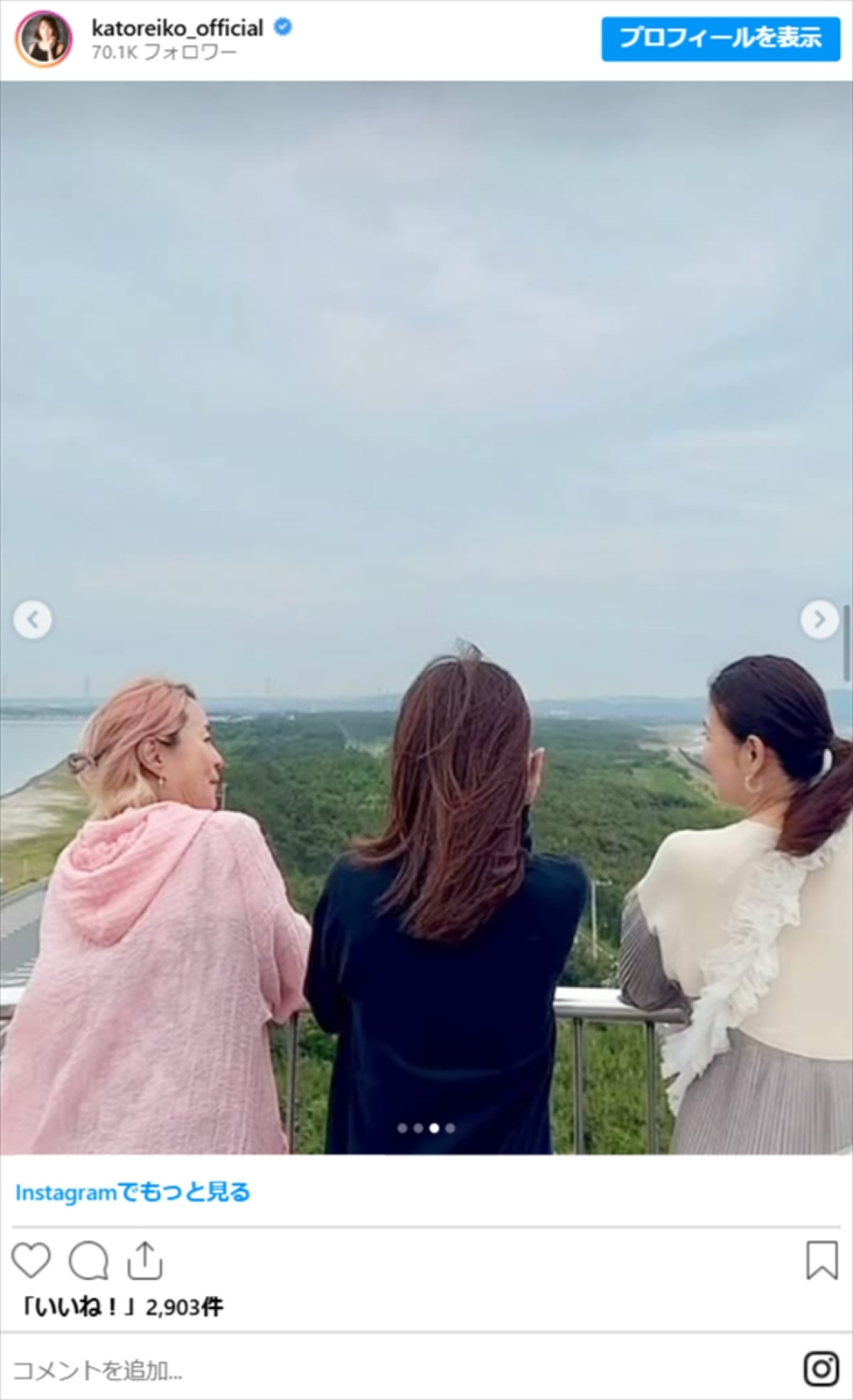Open the katoreiko_official username link

point(177,28)
